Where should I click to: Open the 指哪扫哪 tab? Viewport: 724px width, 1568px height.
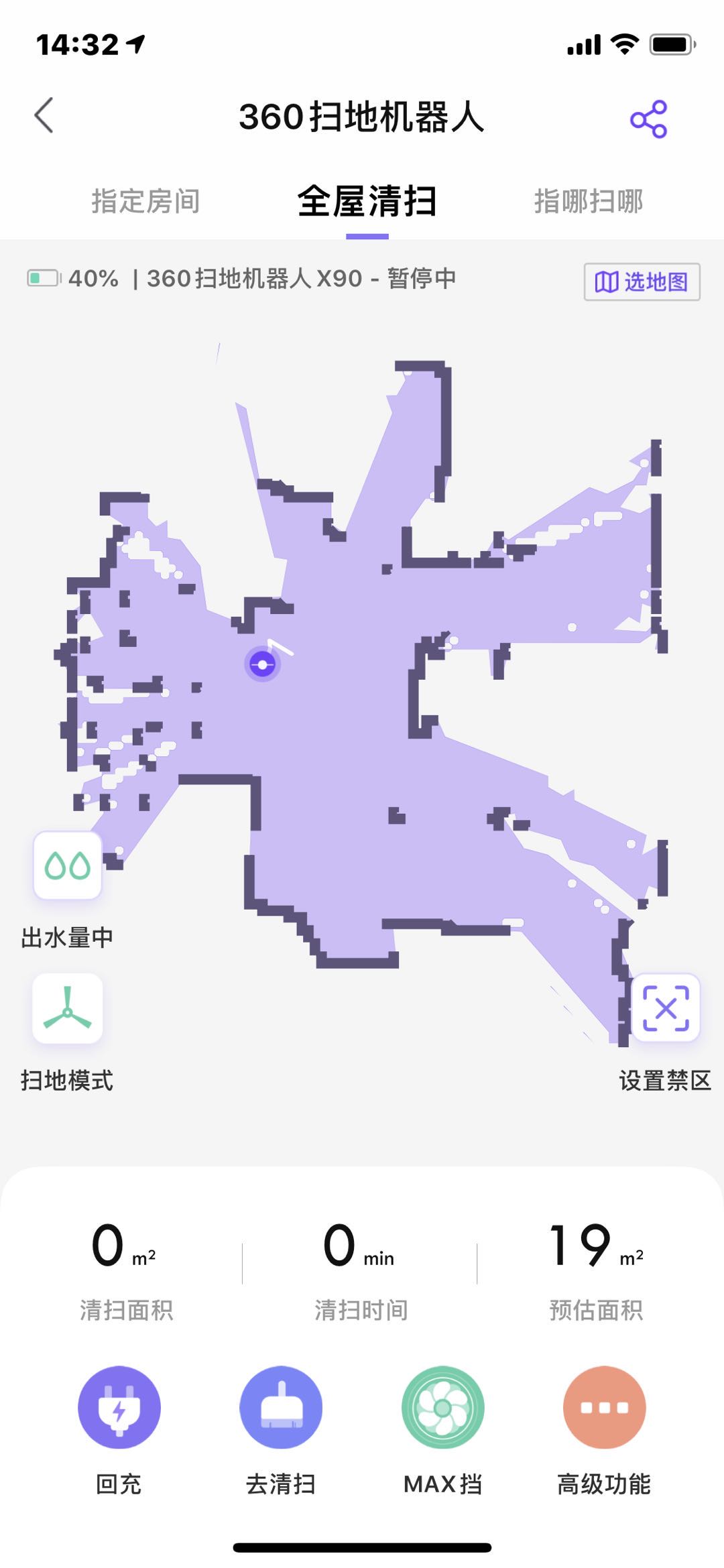(589, 201)
